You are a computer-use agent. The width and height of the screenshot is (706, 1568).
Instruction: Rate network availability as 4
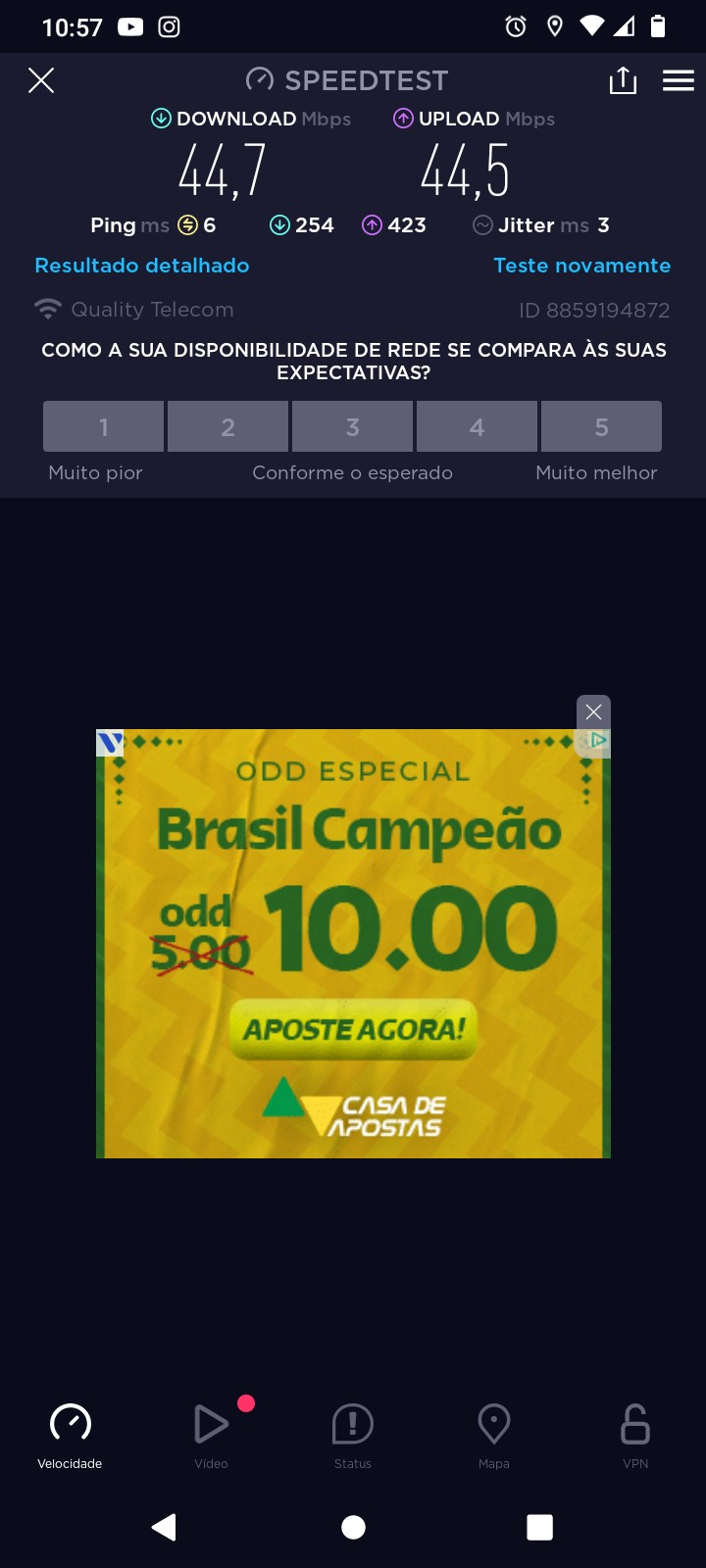click(x=477, y=426)
